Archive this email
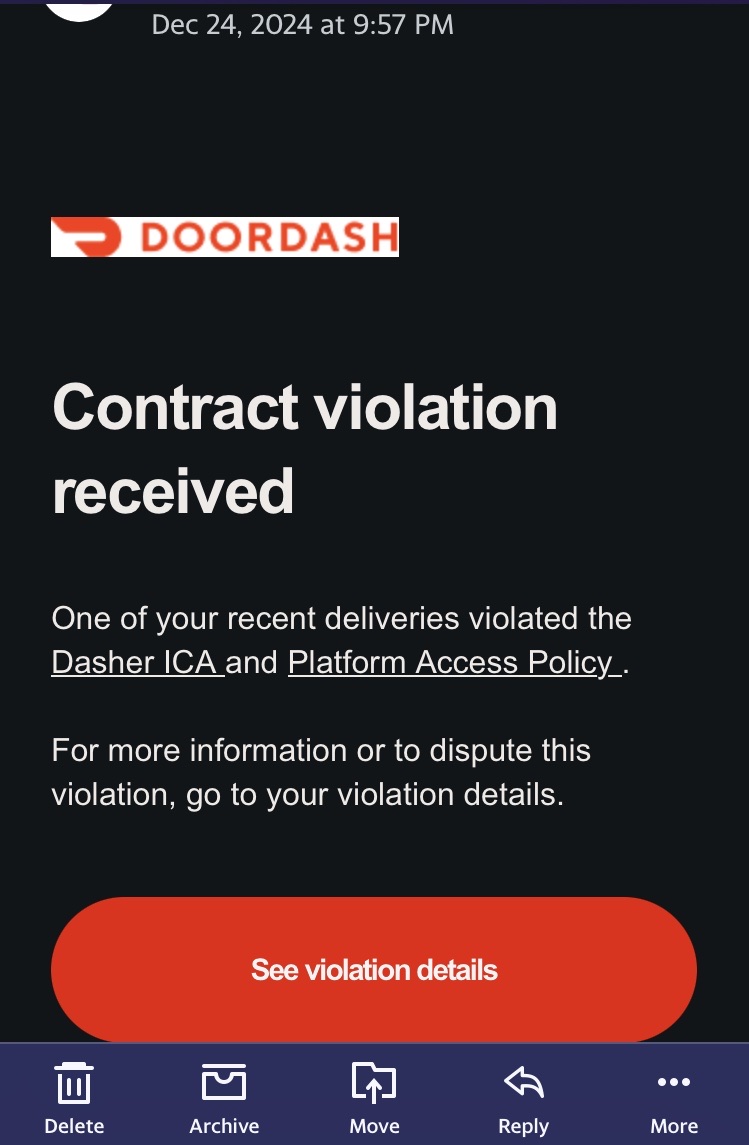The image size is (749, 1145). click(x=224, y=1097)
